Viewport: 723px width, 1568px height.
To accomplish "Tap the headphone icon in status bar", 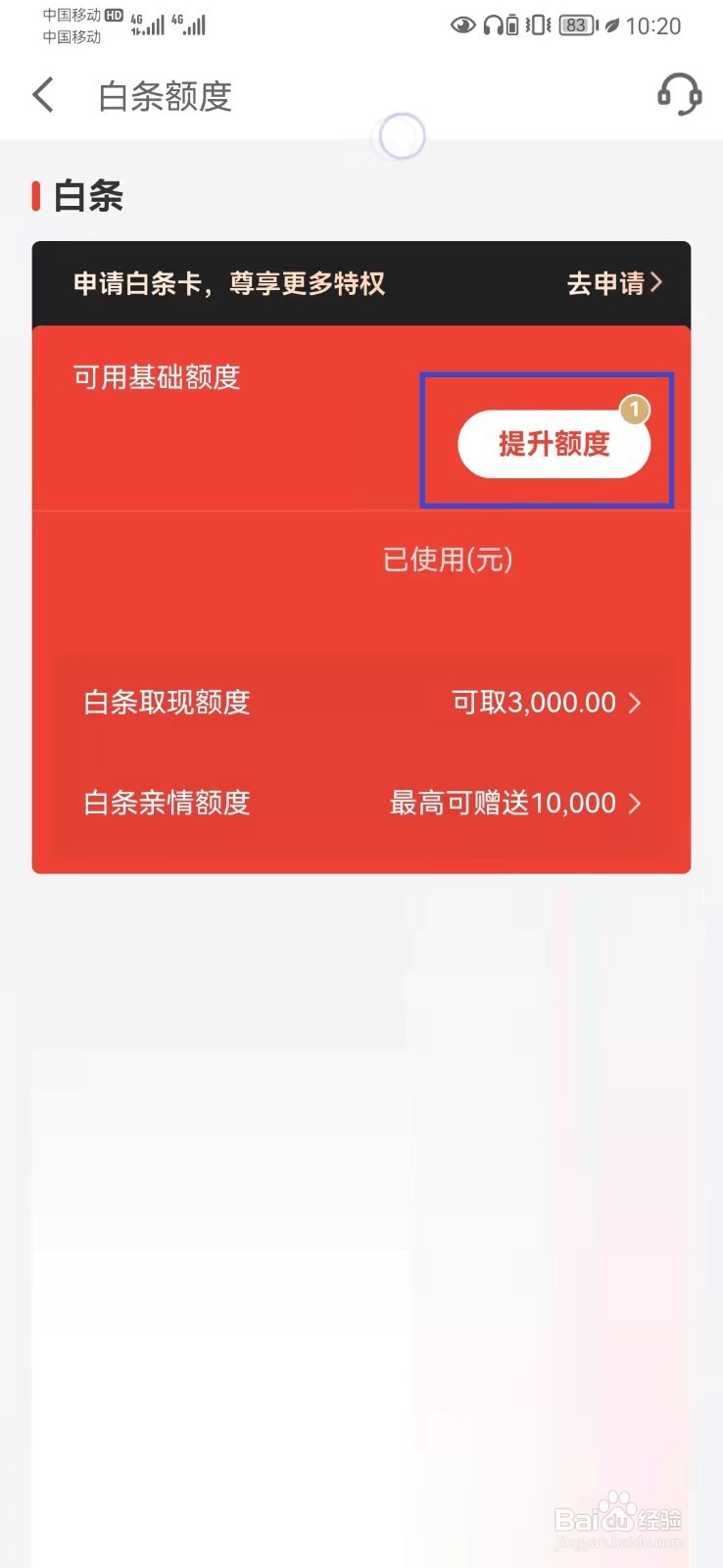I will click(x=493, y=25).
